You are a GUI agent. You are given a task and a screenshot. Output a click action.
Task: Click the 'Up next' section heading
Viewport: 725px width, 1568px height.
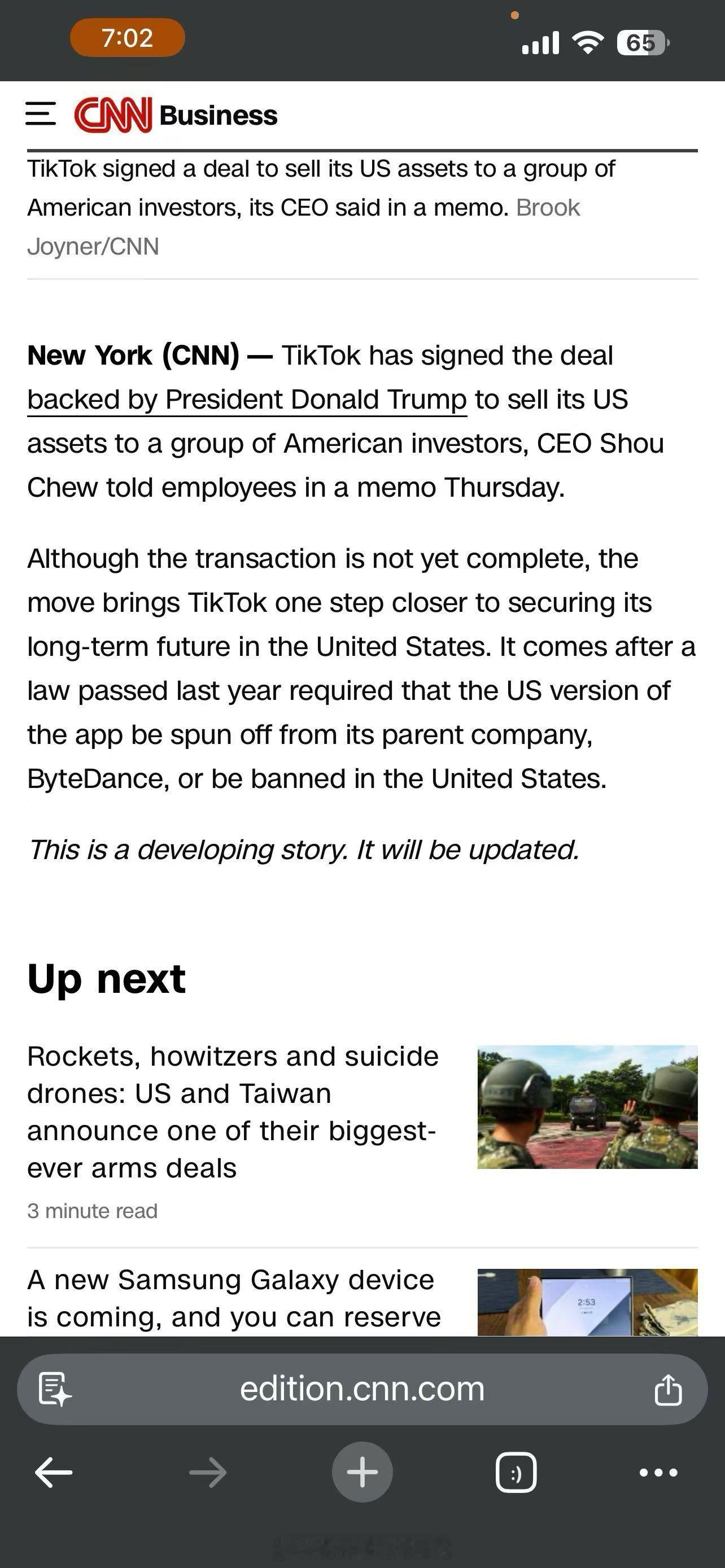[107, 977]
